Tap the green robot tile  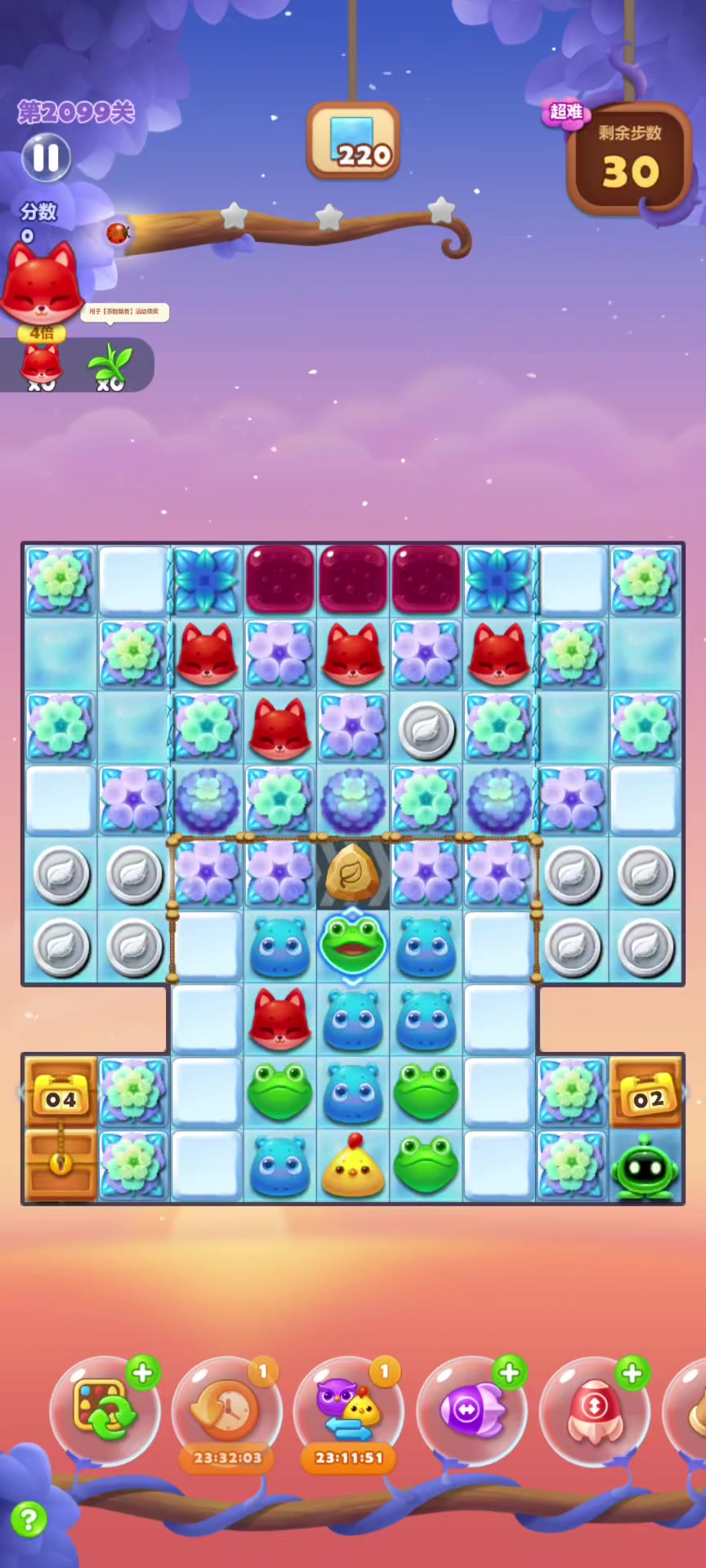pyautogui.click(x=645, y=1166)
